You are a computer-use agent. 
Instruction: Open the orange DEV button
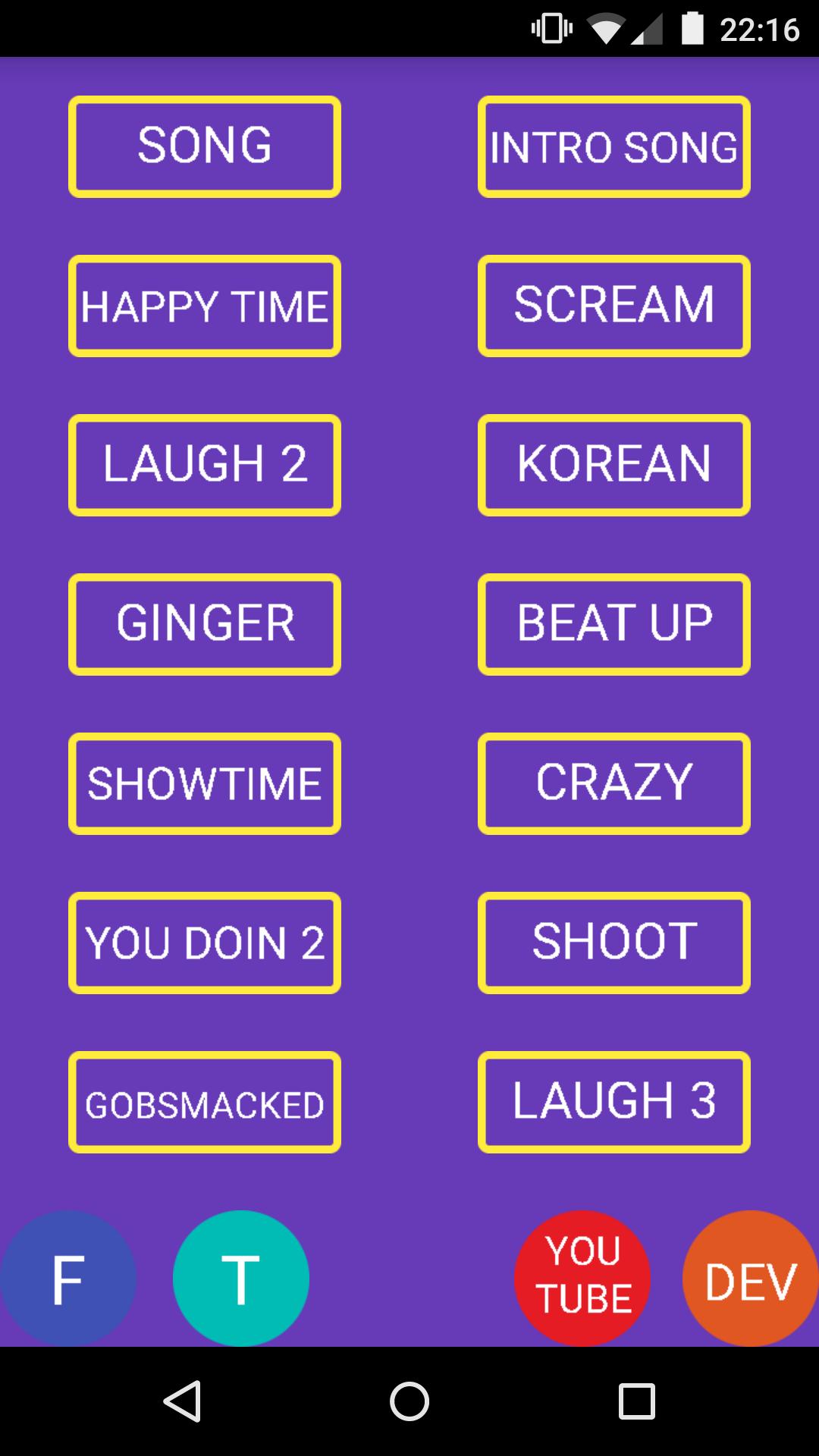(x=750, y=1279)
